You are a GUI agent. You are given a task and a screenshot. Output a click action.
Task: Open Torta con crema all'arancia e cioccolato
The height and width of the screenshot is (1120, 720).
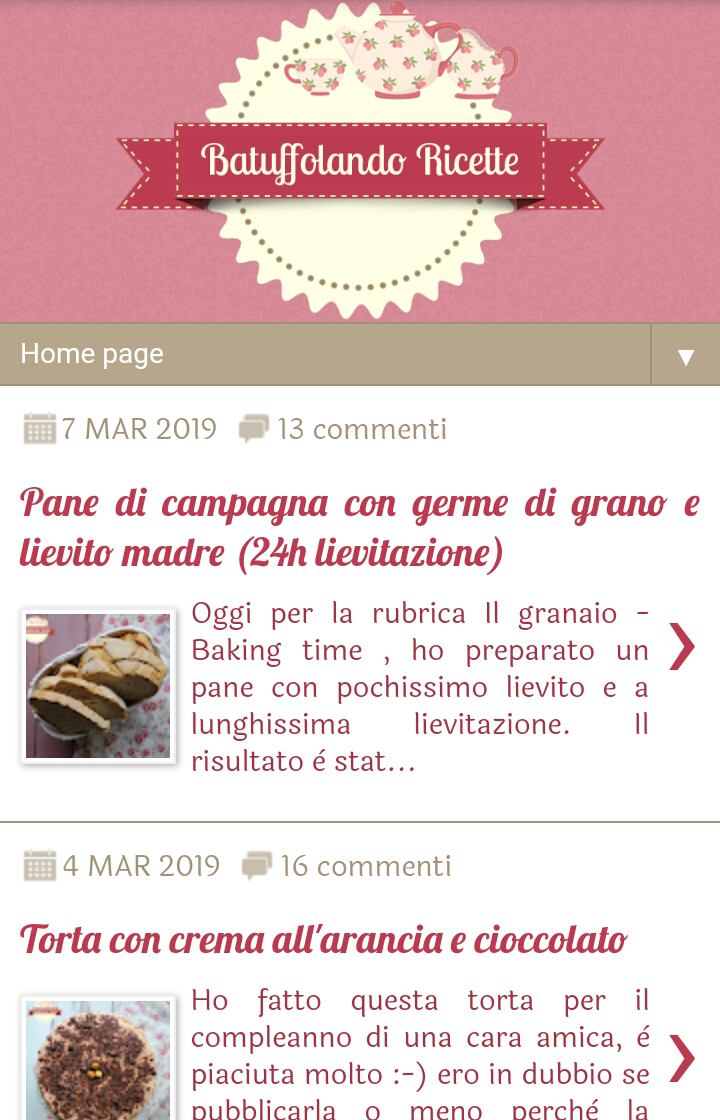(x=323, y=940)
